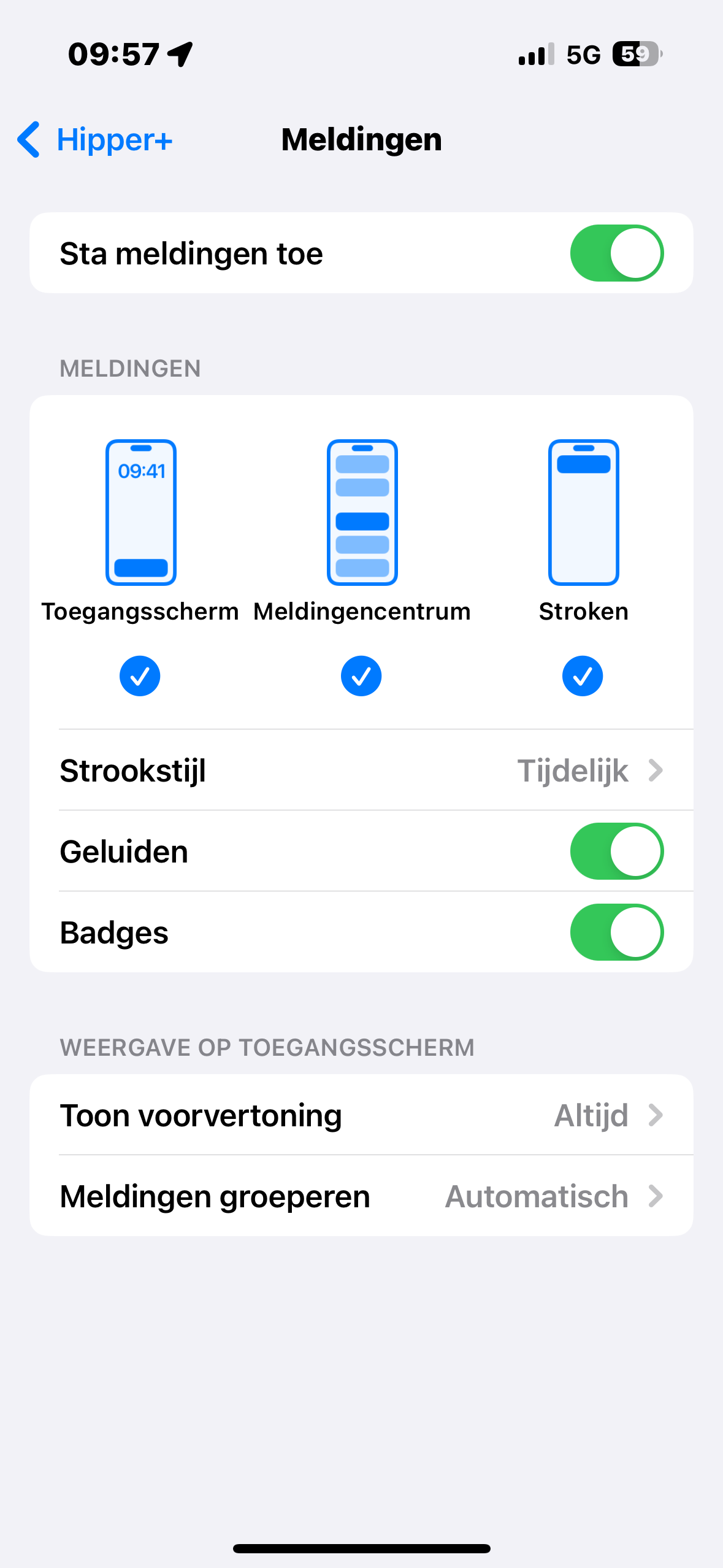The width and height of the screenshot is (723, 1568).
Task: Uncheck the Meldingencentrum alert option
Action: [361, 676]
